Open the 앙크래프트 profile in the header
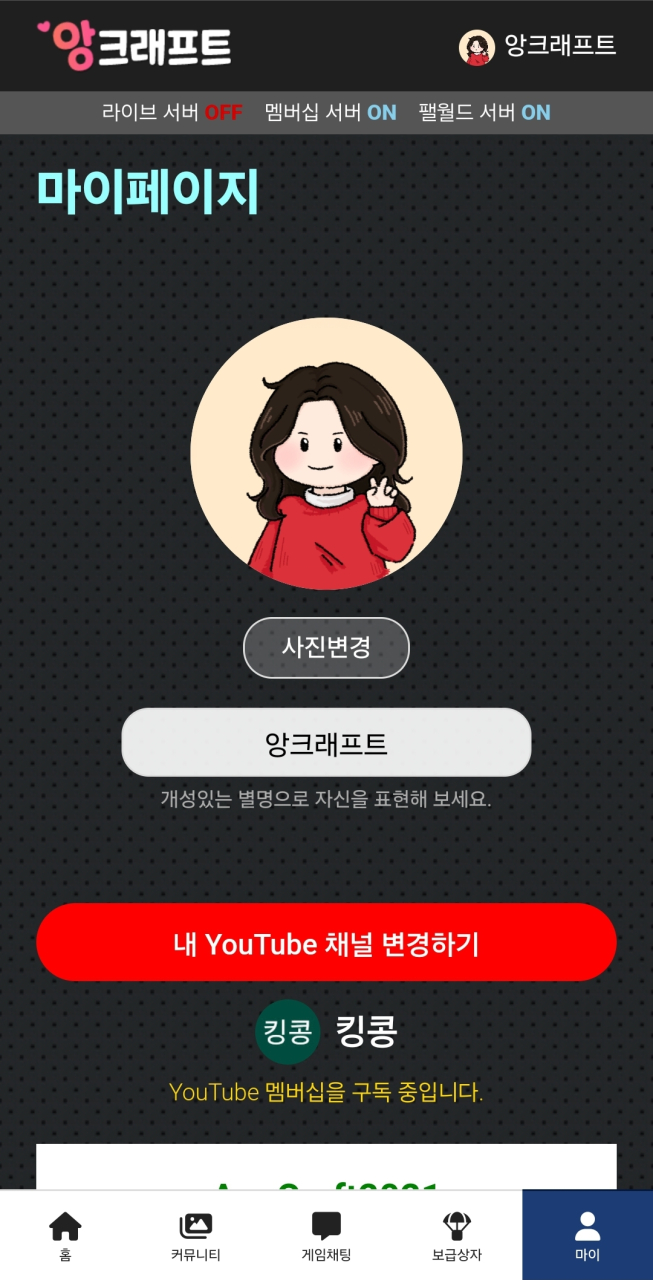Image resolution: width=653 pixels, height=1280 pixels. click(537, 46)
